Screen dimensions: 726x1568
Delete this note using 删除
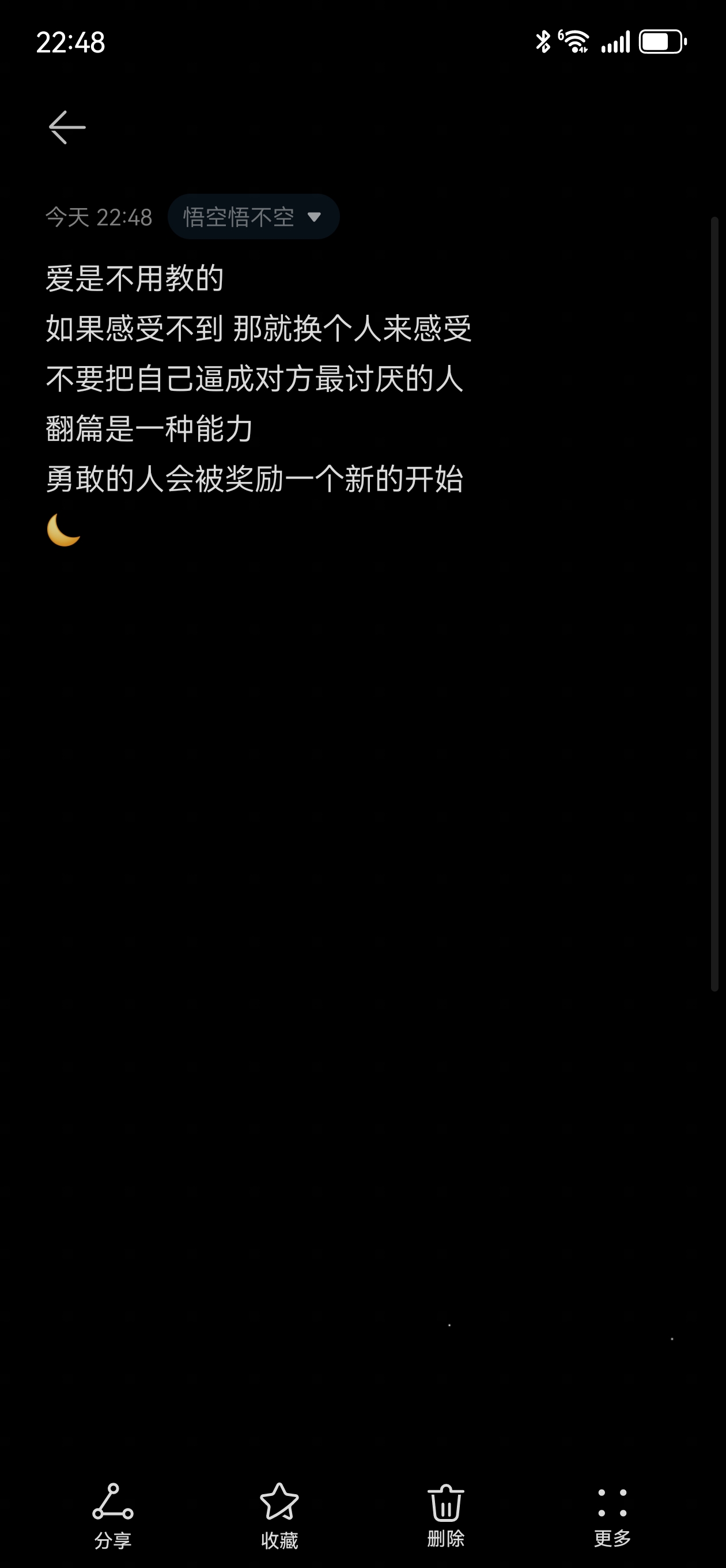pyautogui.click(x=445, y=1515)
